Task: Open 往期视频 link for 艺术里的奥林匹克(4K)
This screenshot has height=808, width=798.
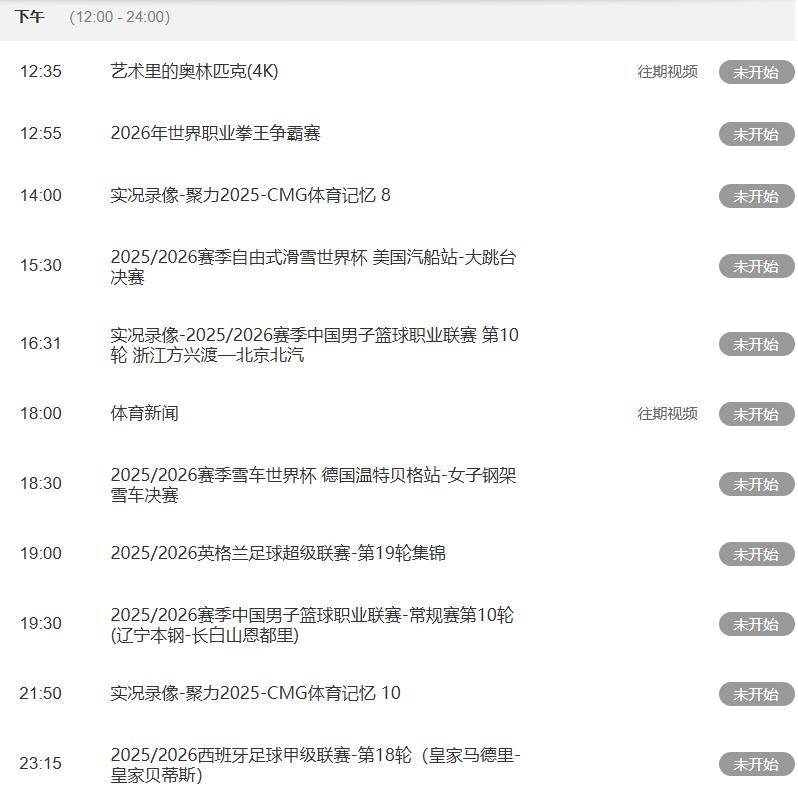Action: point(668,72)
